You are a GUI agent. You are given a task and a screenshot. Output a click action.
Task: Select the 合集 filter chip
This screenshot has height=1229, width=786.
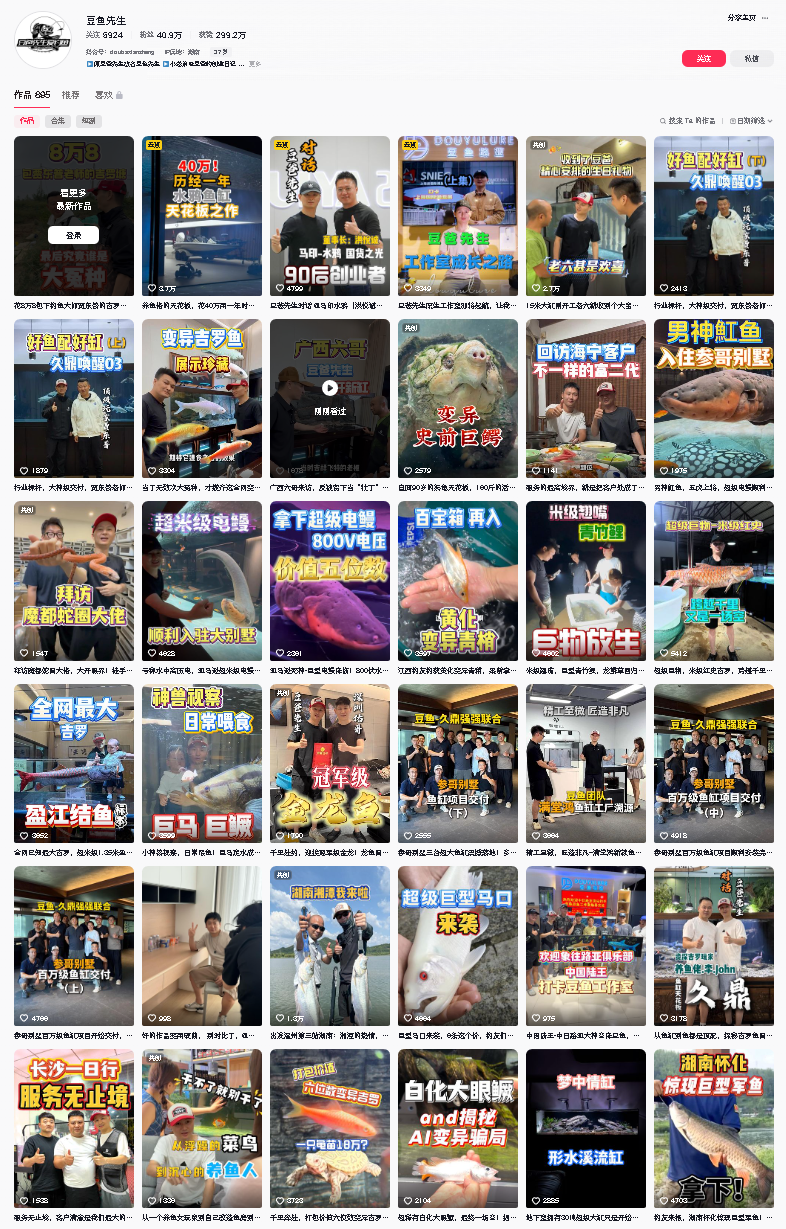coord(58,120)
